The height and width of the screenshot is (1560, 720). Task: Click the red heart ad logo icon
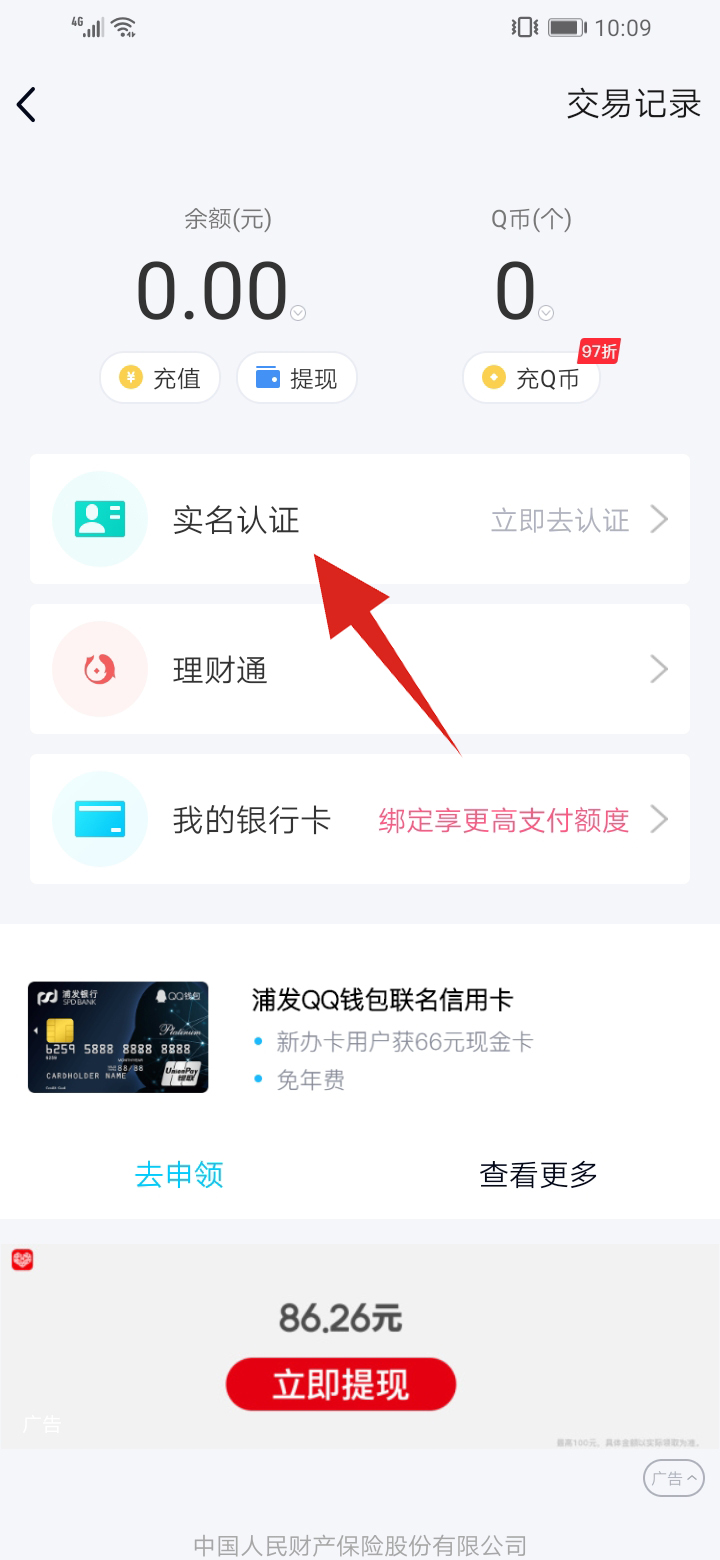point(22,1259)
